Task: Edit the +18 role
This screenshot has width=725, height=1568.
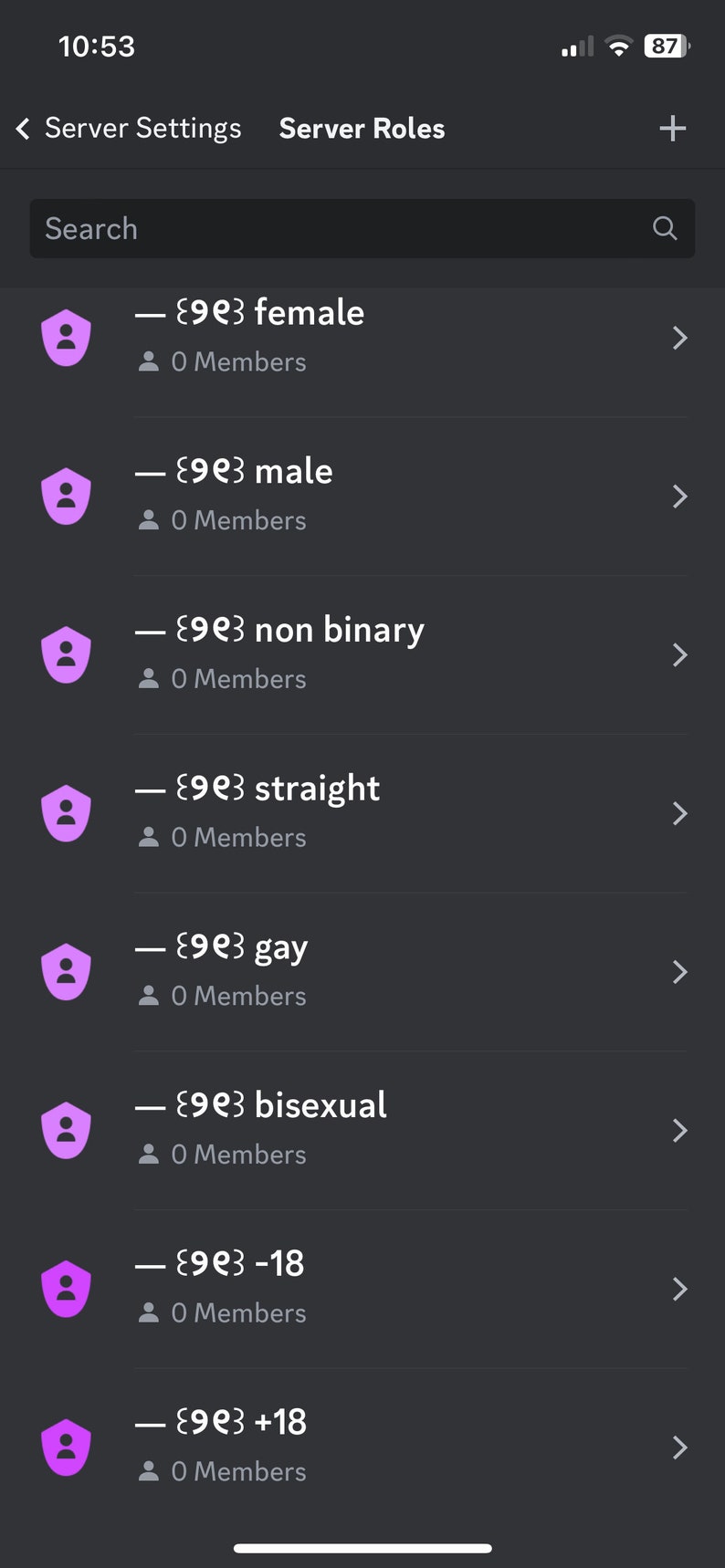Action: 362,1448
